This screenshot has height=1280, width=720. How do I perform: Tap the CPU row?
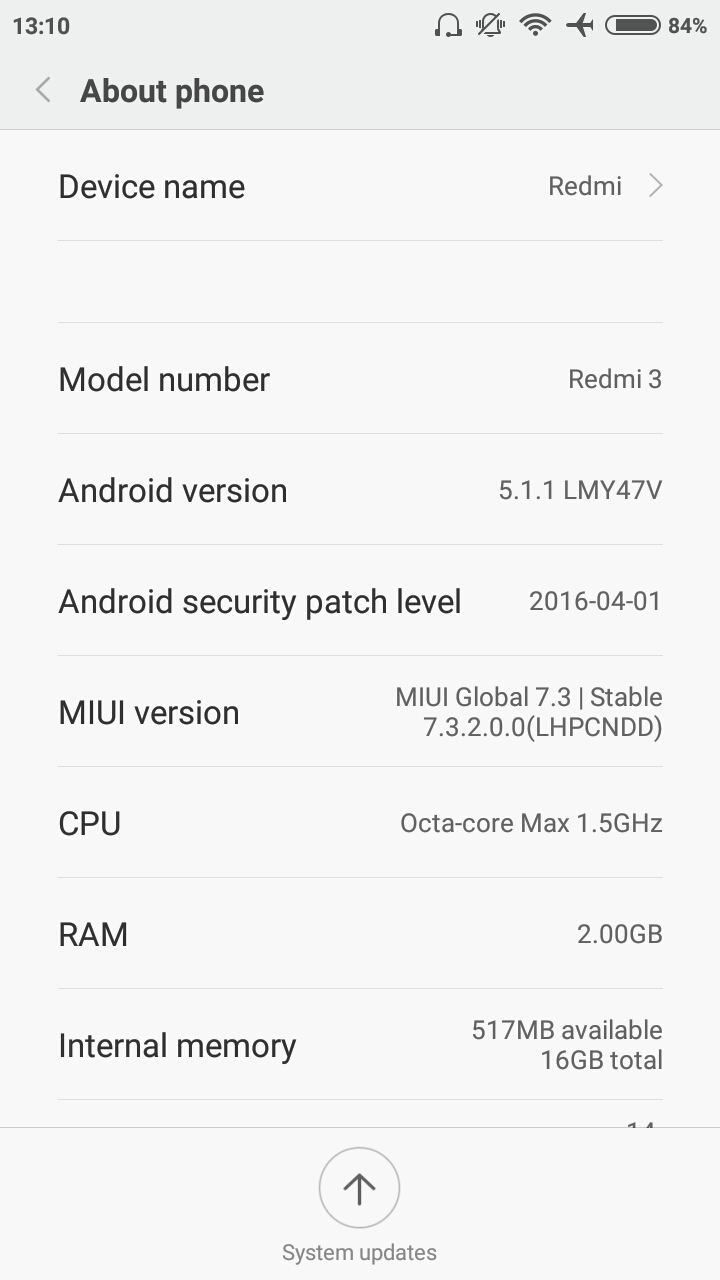coord(360,823)
